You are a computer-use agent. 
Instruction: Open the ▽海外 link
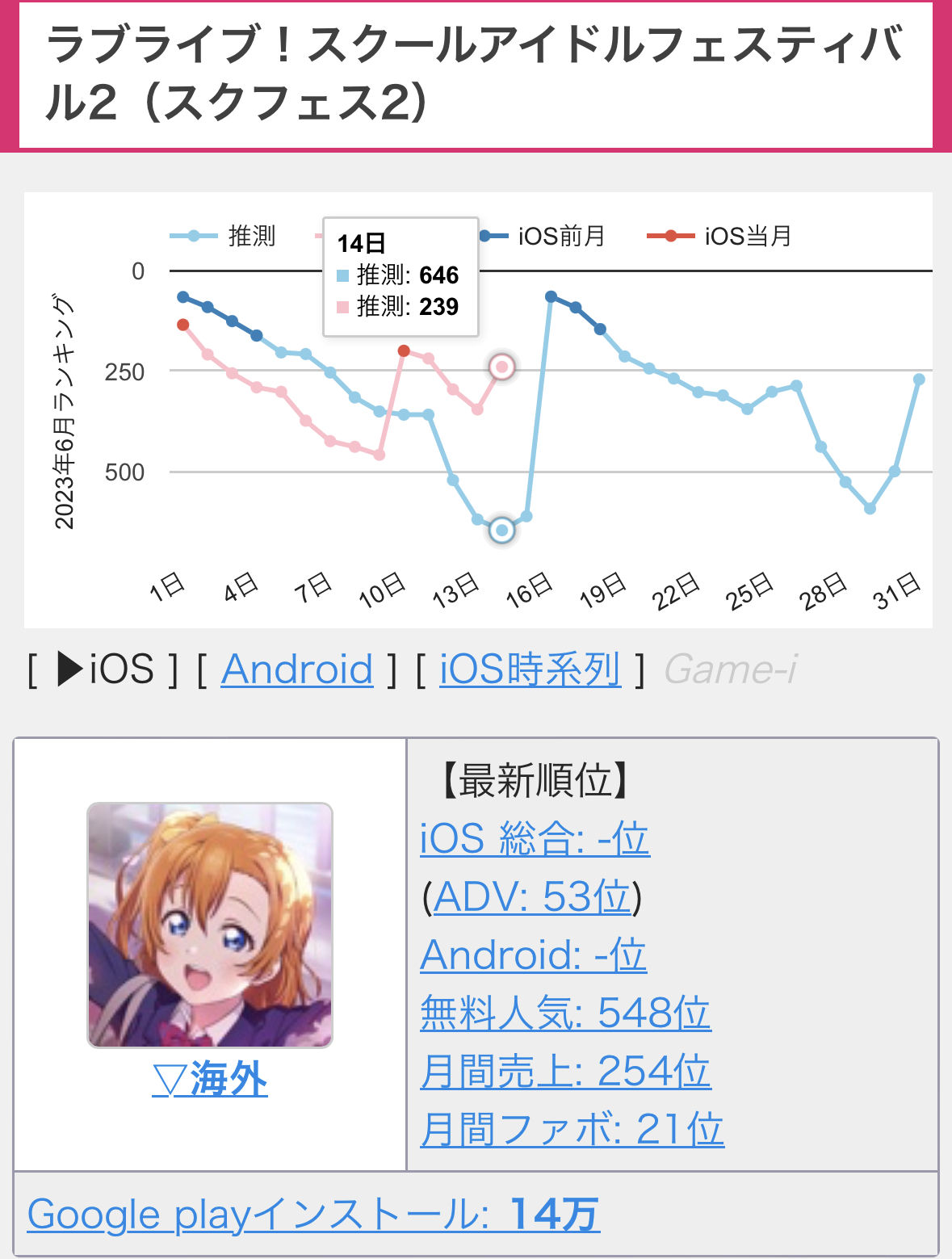pyautogui.click(x=210, y=1080)
